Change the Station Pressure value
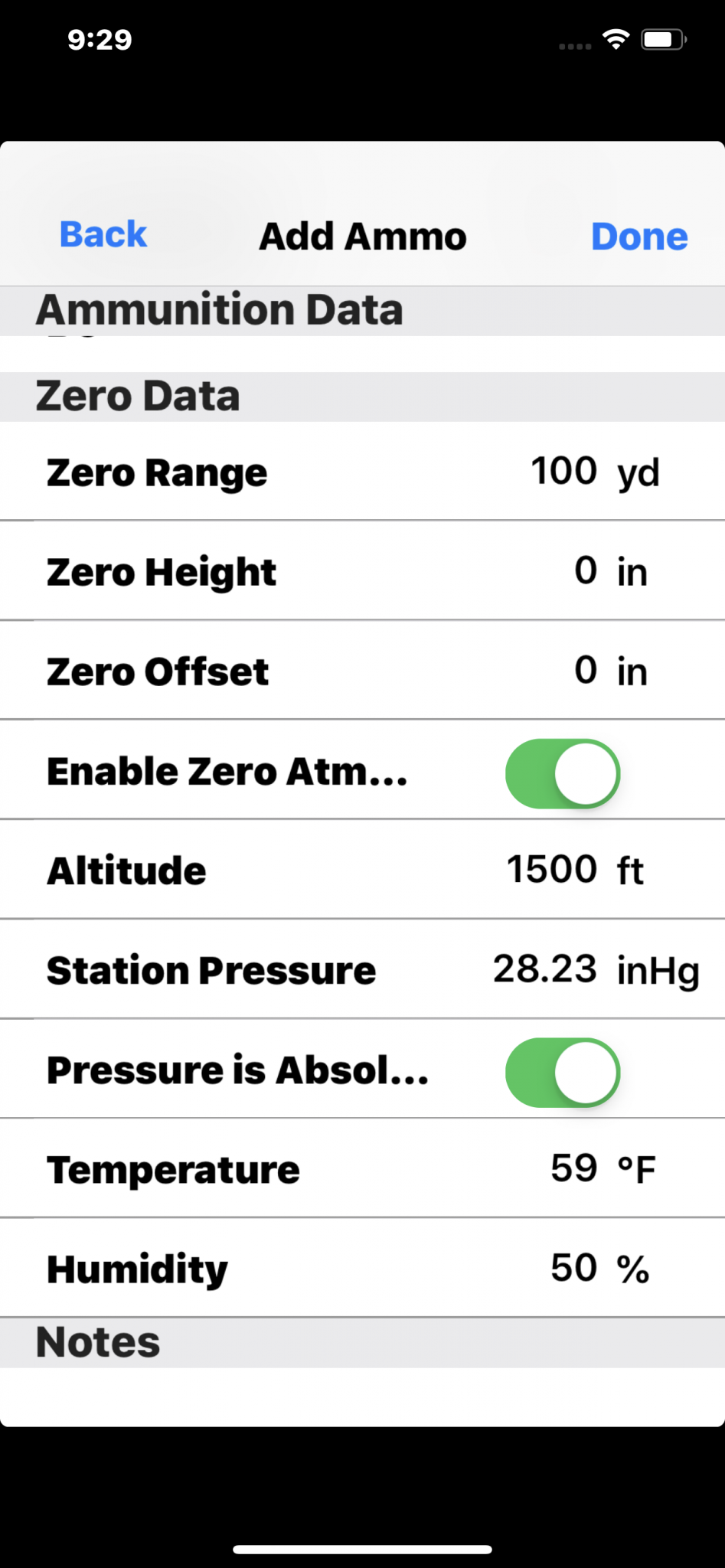 544,969
